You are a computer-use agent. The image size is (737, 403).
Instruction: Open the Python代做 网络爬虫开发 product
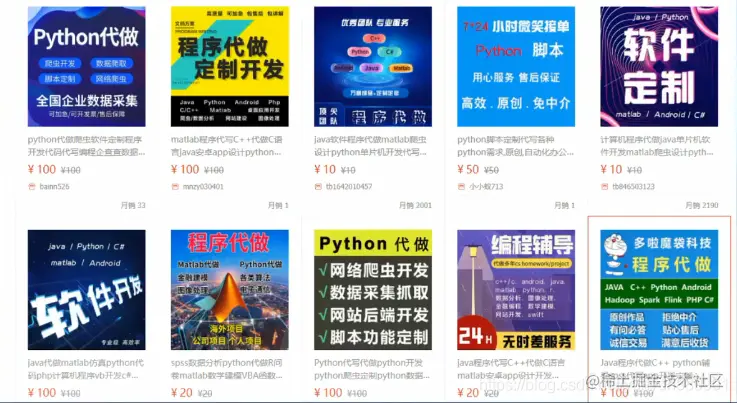[x=373, y=290]
